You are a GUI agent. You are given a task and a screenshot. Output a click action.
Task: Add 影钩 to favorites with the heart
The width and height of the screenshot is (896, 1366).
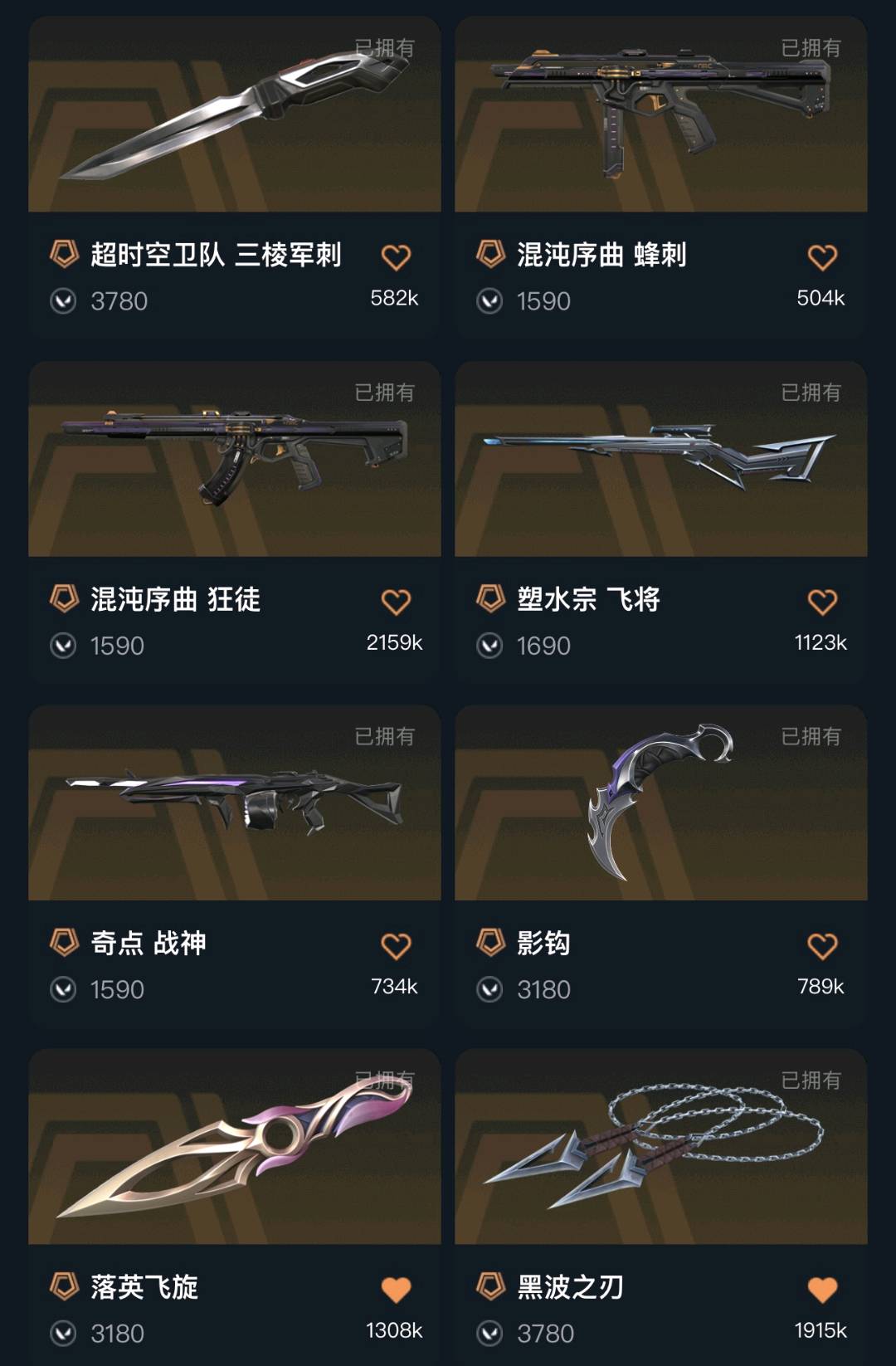tap(822, 946)
